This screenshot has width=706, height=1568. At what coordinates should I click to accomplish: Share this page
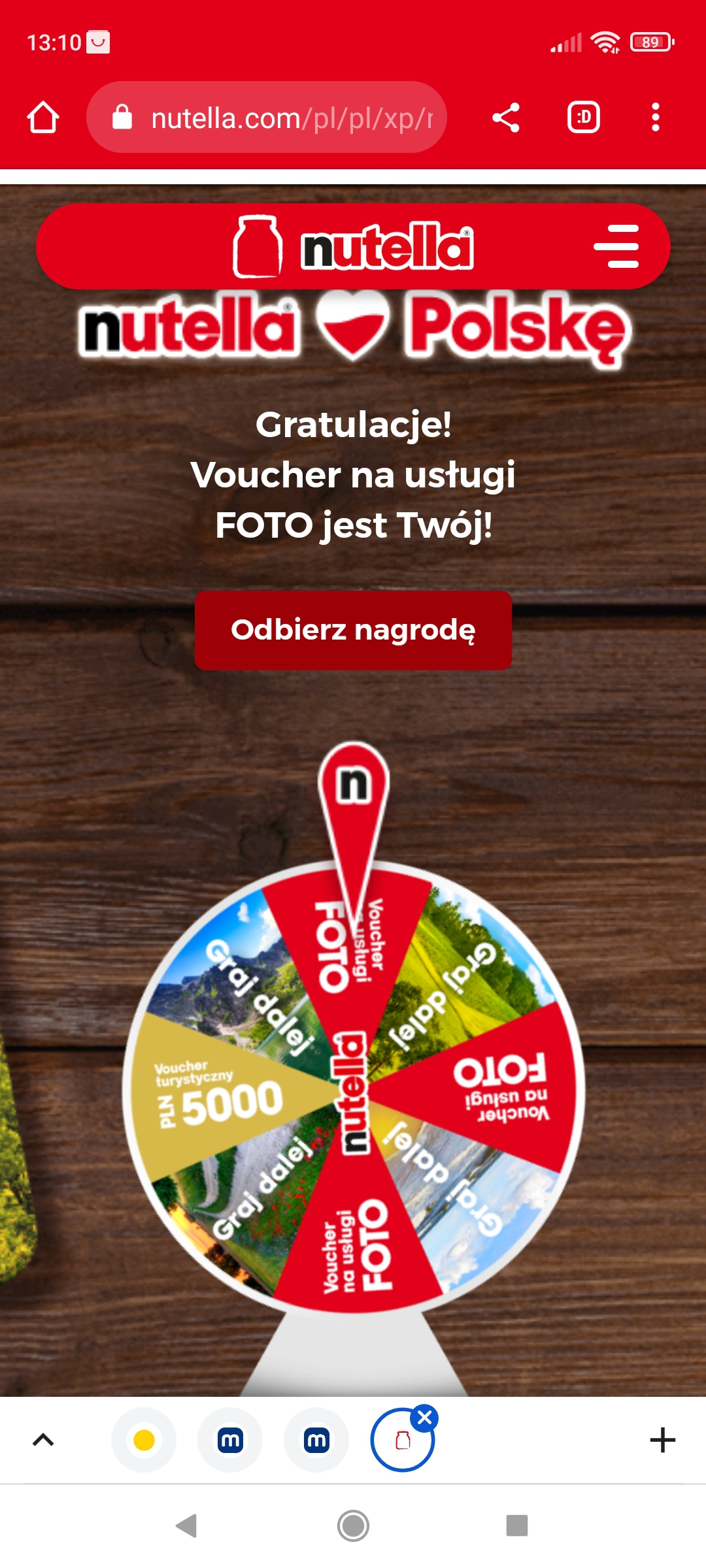tap(506, 118)
